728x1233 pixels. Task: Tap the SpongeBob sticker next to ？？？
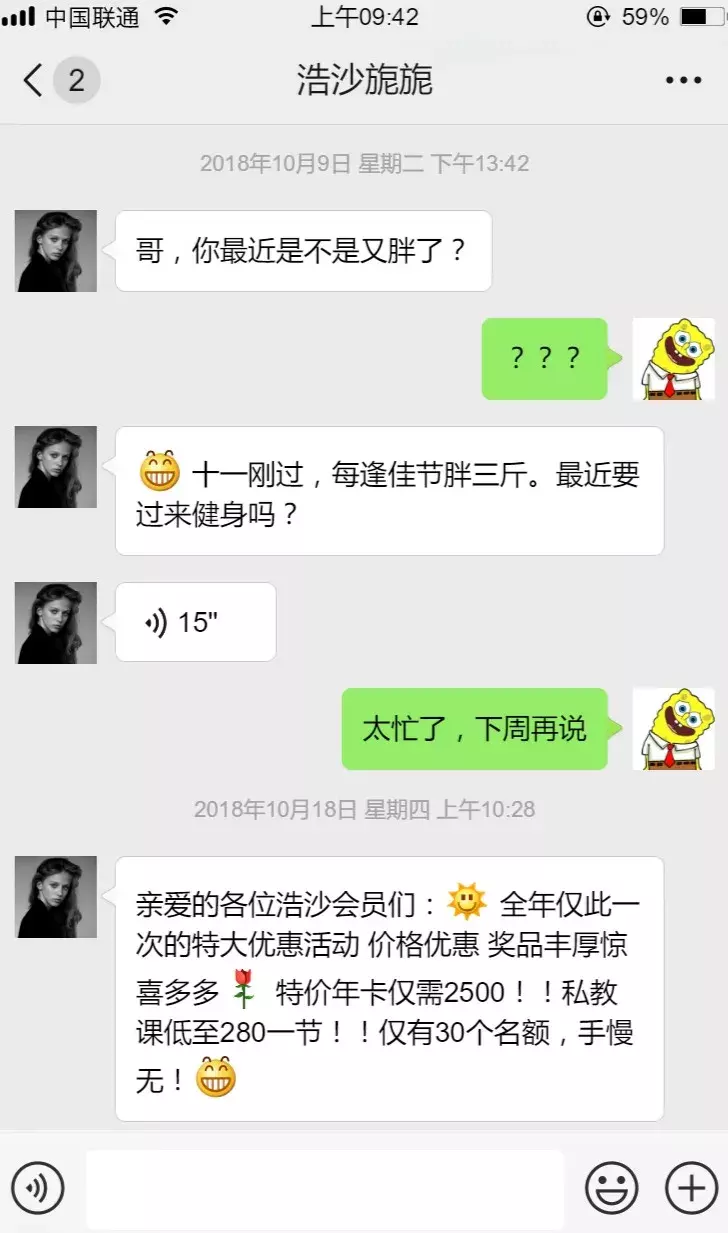tap(674, 360)
